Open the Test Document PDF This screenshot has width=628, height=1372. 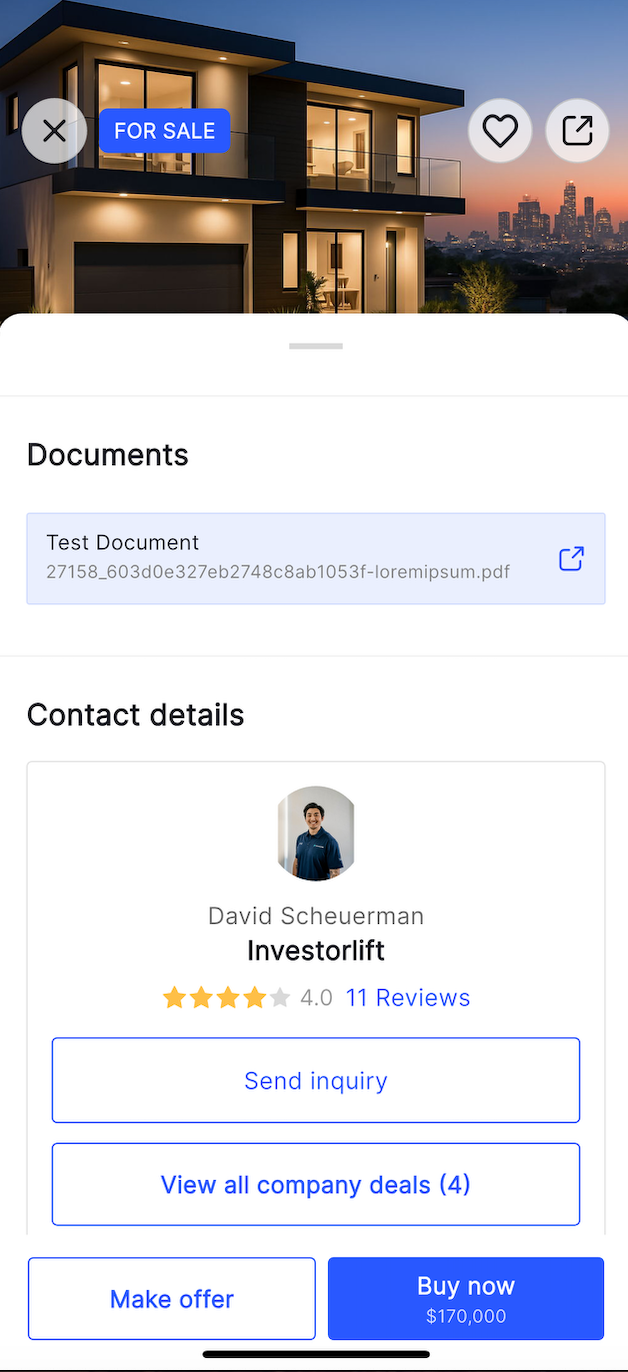click(x=316, y=559)
